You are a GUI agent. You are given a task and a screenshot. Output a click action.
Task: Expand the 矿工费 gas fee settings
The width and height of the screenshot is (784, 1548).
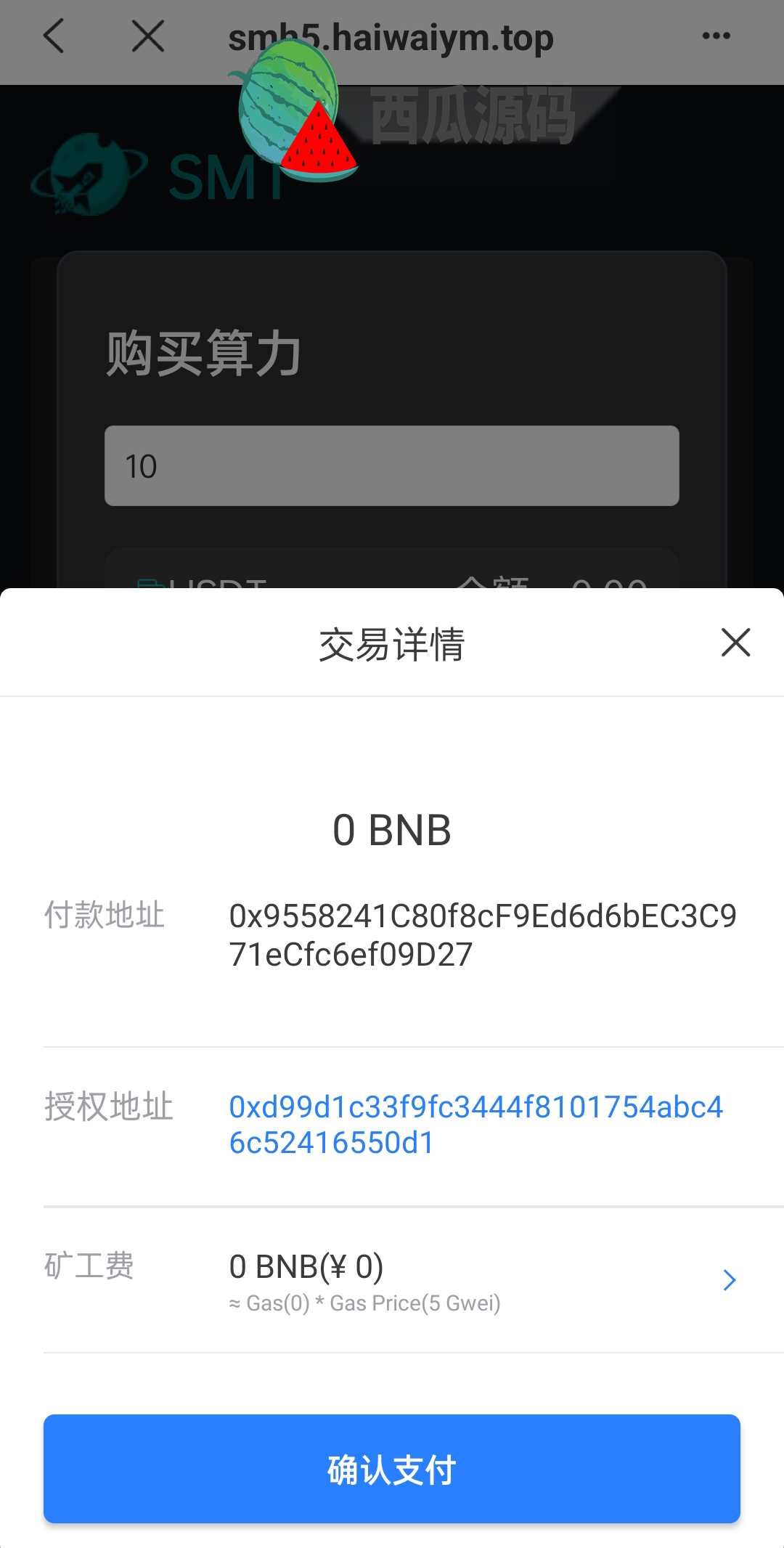click(x=730, y=1280)
